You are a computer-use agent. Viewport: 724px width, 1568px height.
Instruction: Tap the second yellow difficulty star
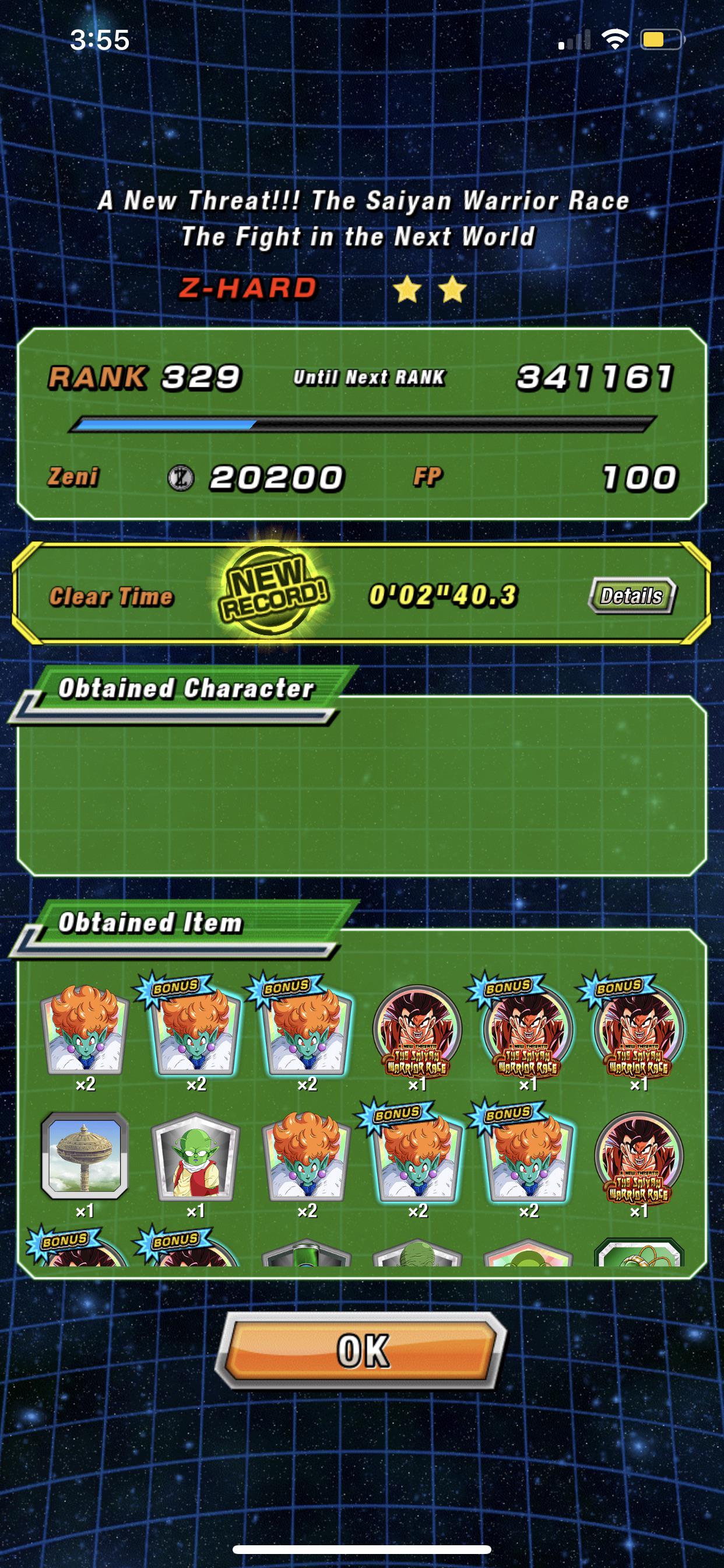pos(454,289)
